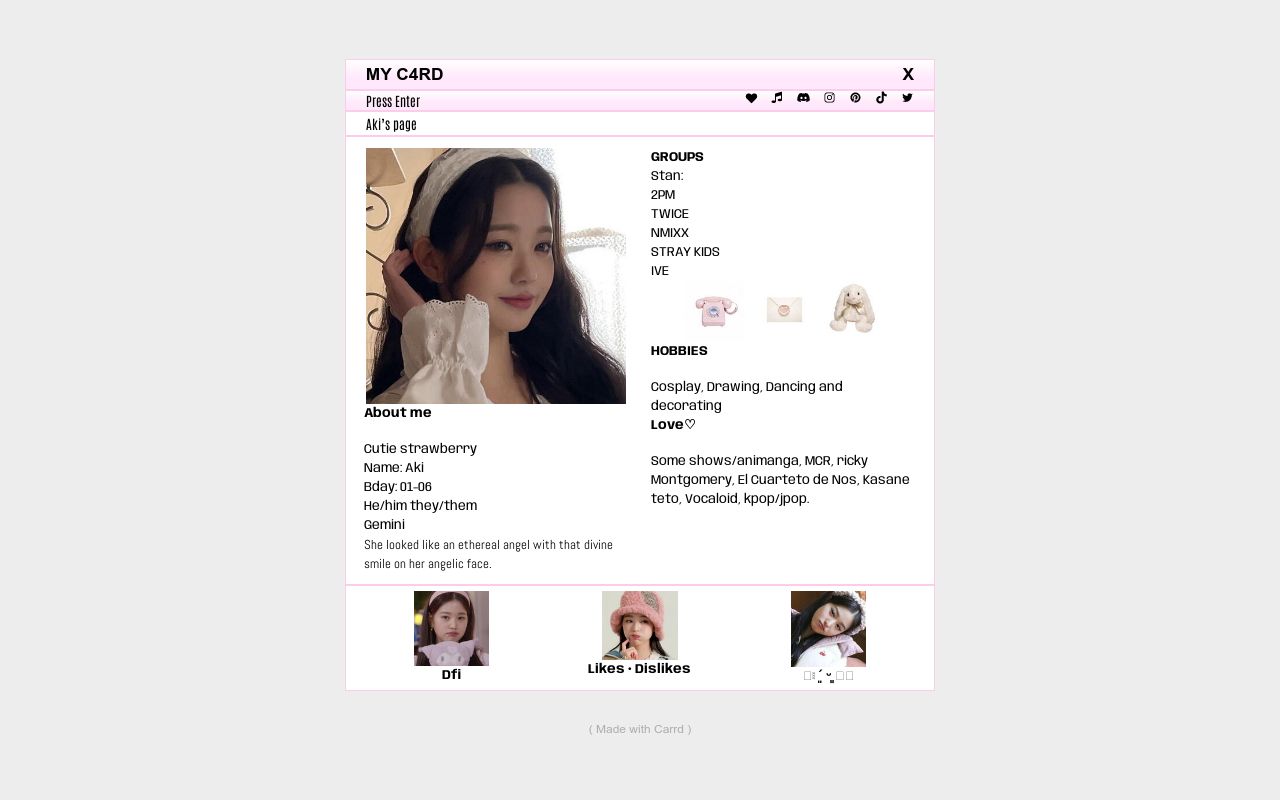Visit the Made with Carrd link

(640, 729)
